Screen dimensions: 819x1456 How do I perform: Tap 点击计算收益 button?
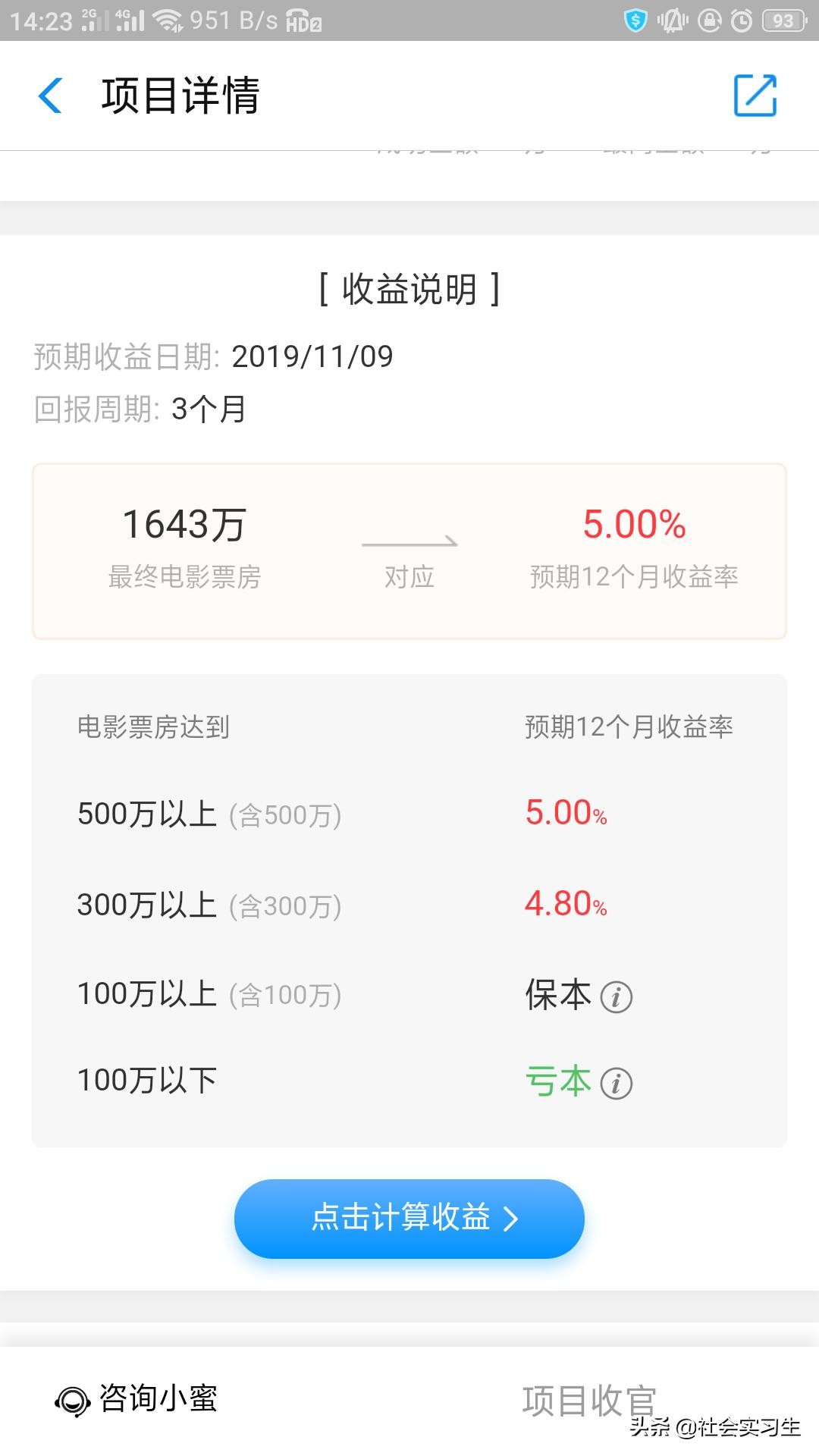pyautogui.click(x=409, y=1219)
